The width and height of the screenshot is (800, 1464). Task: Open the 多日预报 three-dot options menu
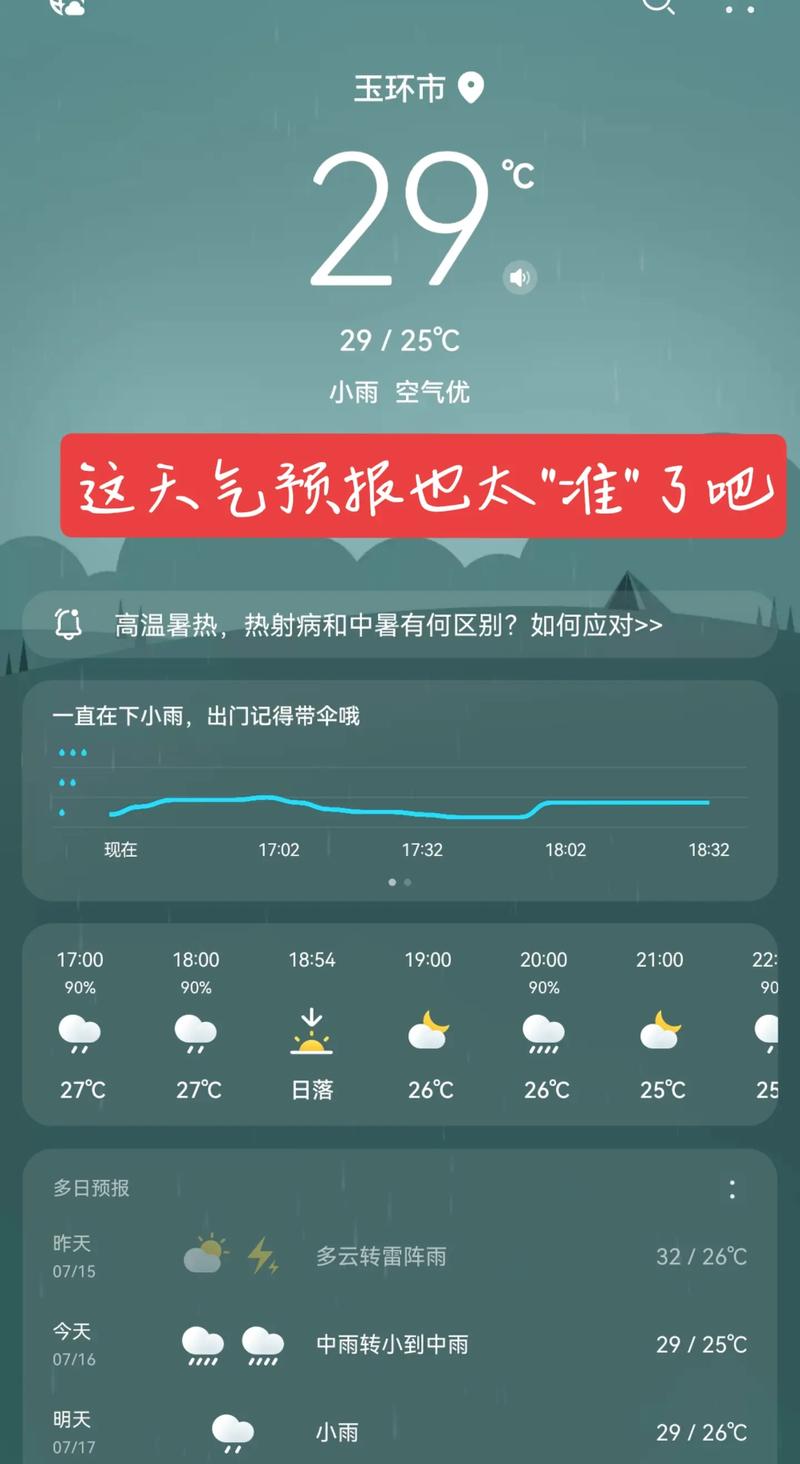coord(733,1190)
